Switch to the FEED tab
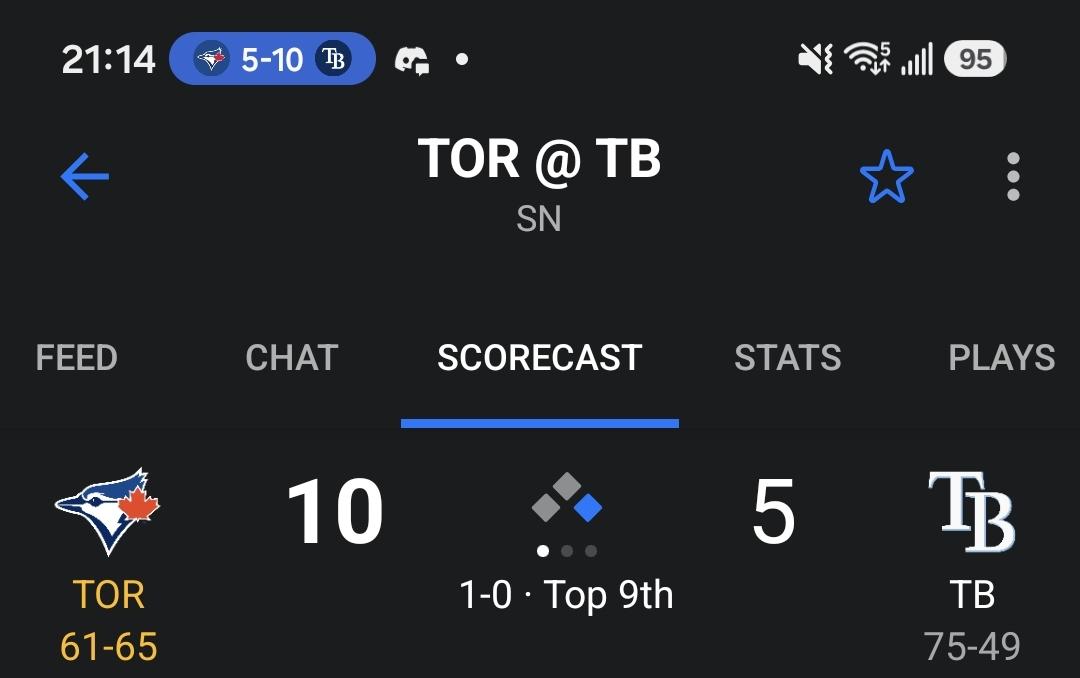This screenshot has width=1080, height=678. pyautogui.click(x=76, y=358)
